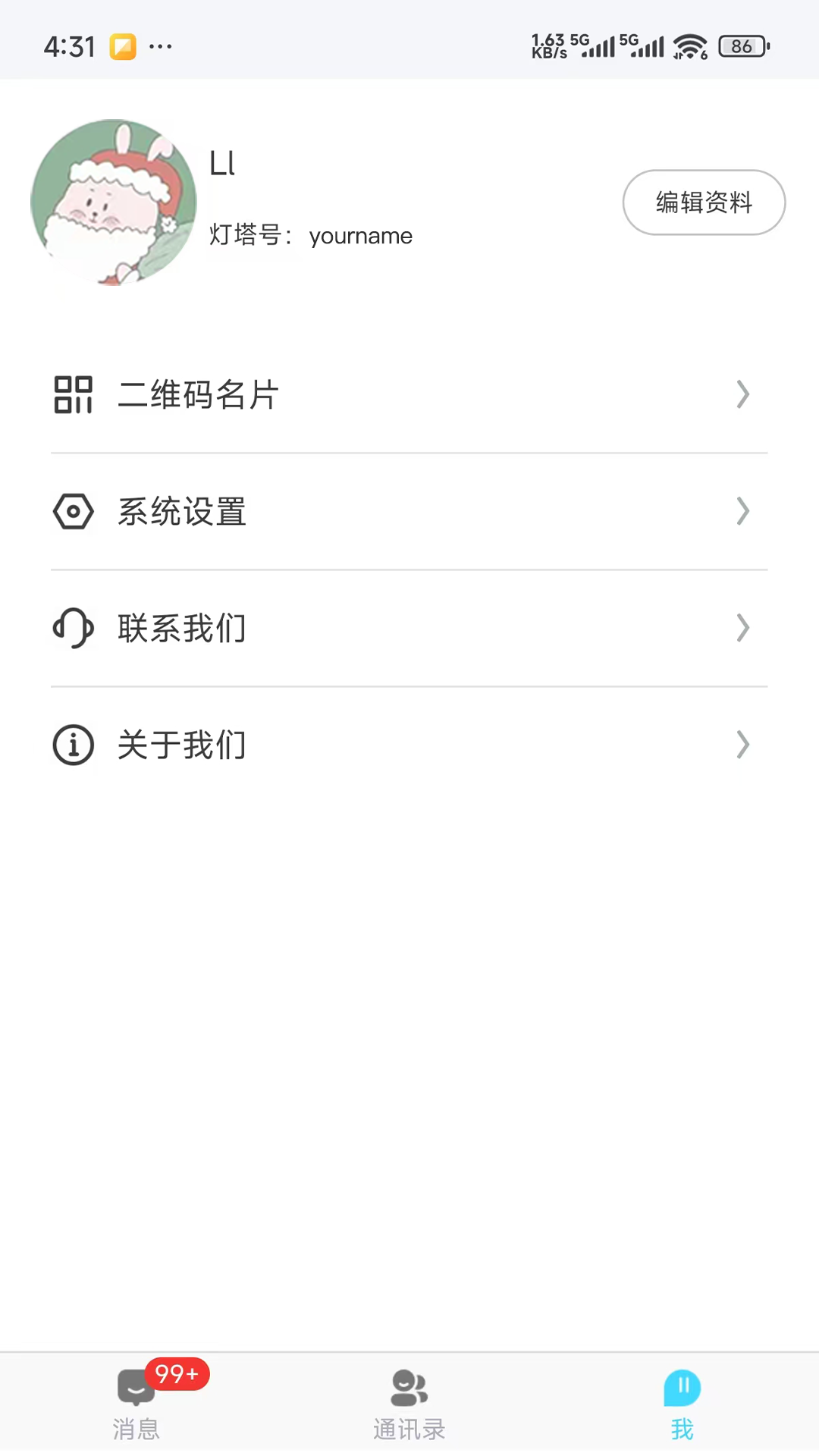The width and height of the screenshot is (819, 1456).
Task: Expand the 关于我们 row chevron
Action: [742, 745]
